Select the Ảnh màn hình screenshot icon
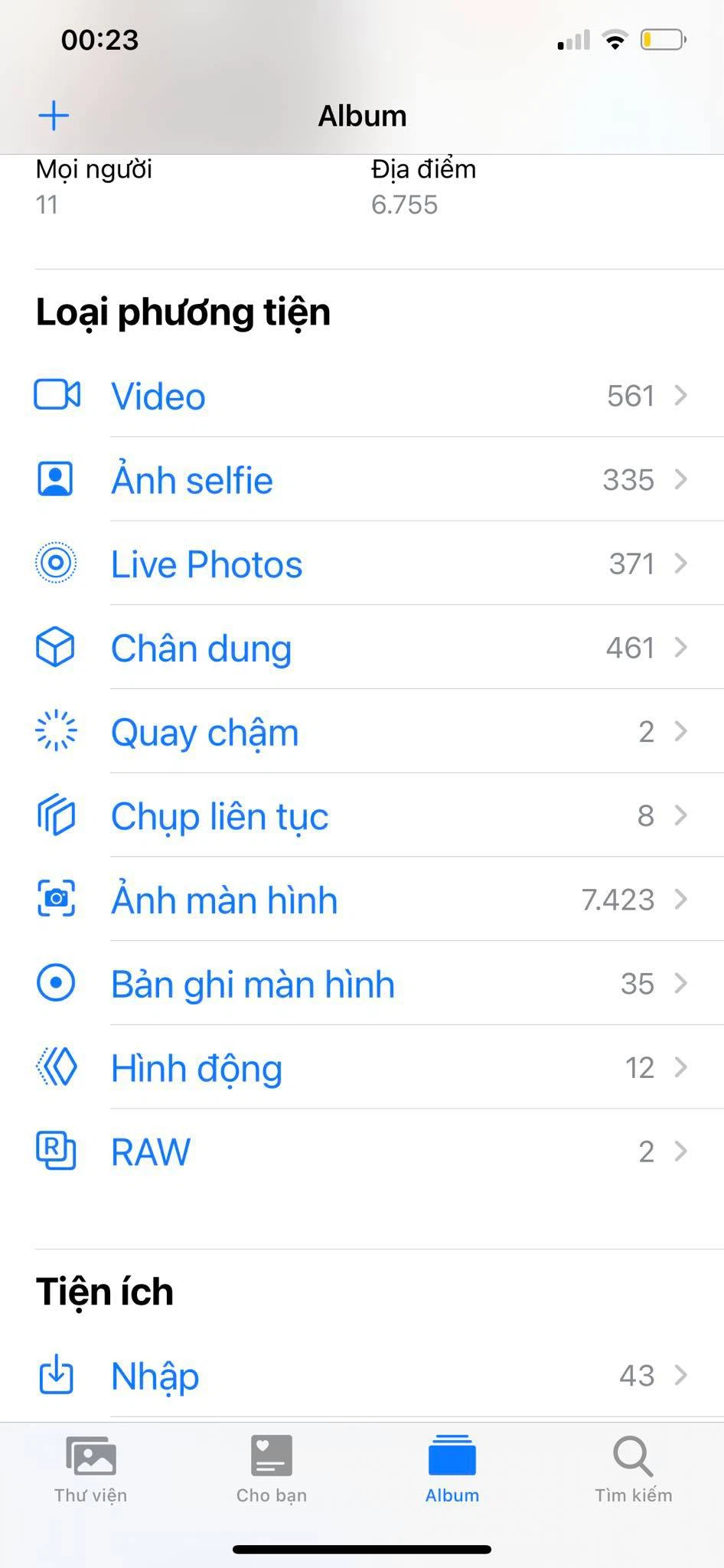 click(x=55, y=900)
